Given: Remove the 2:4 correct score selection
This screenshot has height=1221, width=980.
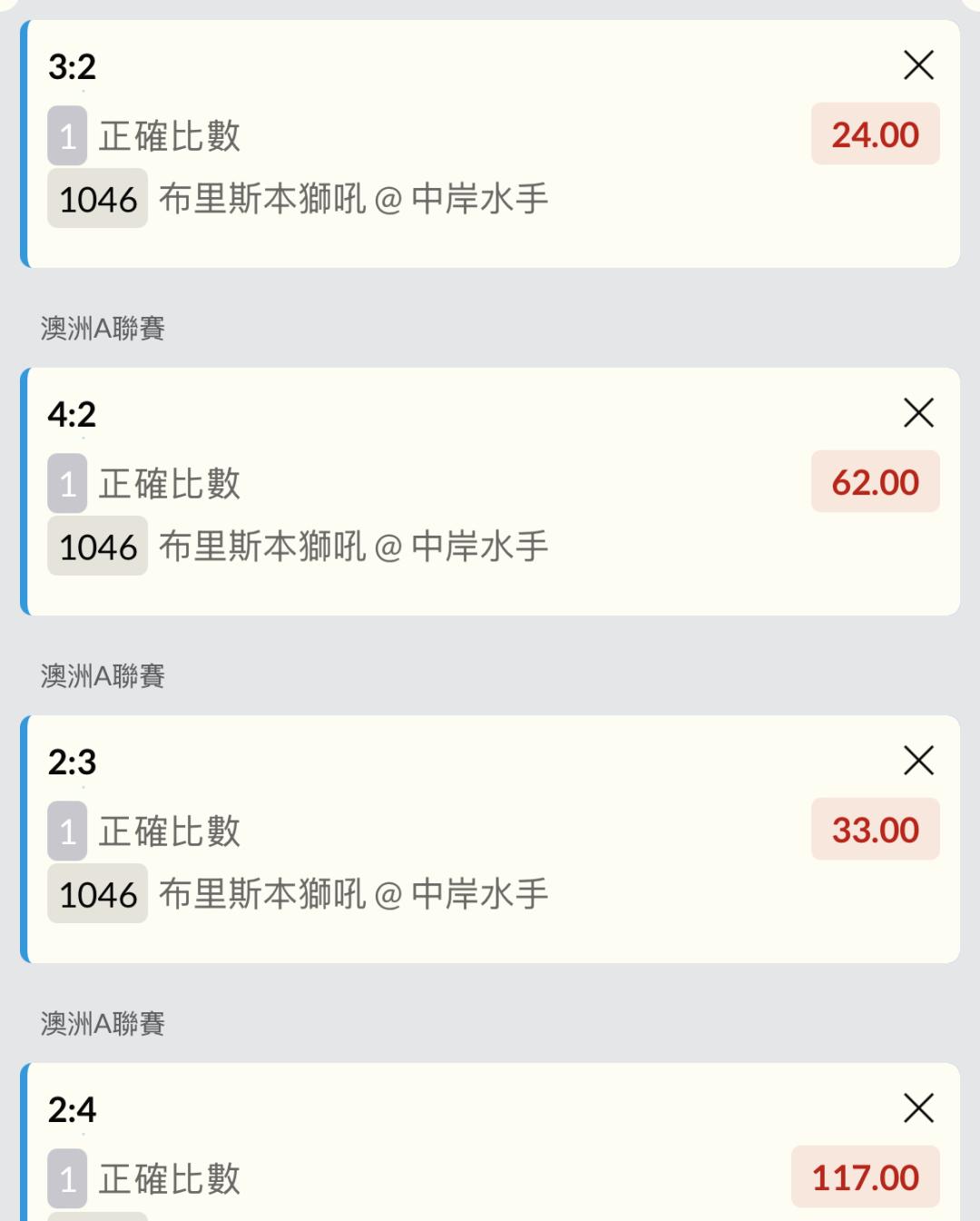Looking at the screenshot, I should point(918,1108).
